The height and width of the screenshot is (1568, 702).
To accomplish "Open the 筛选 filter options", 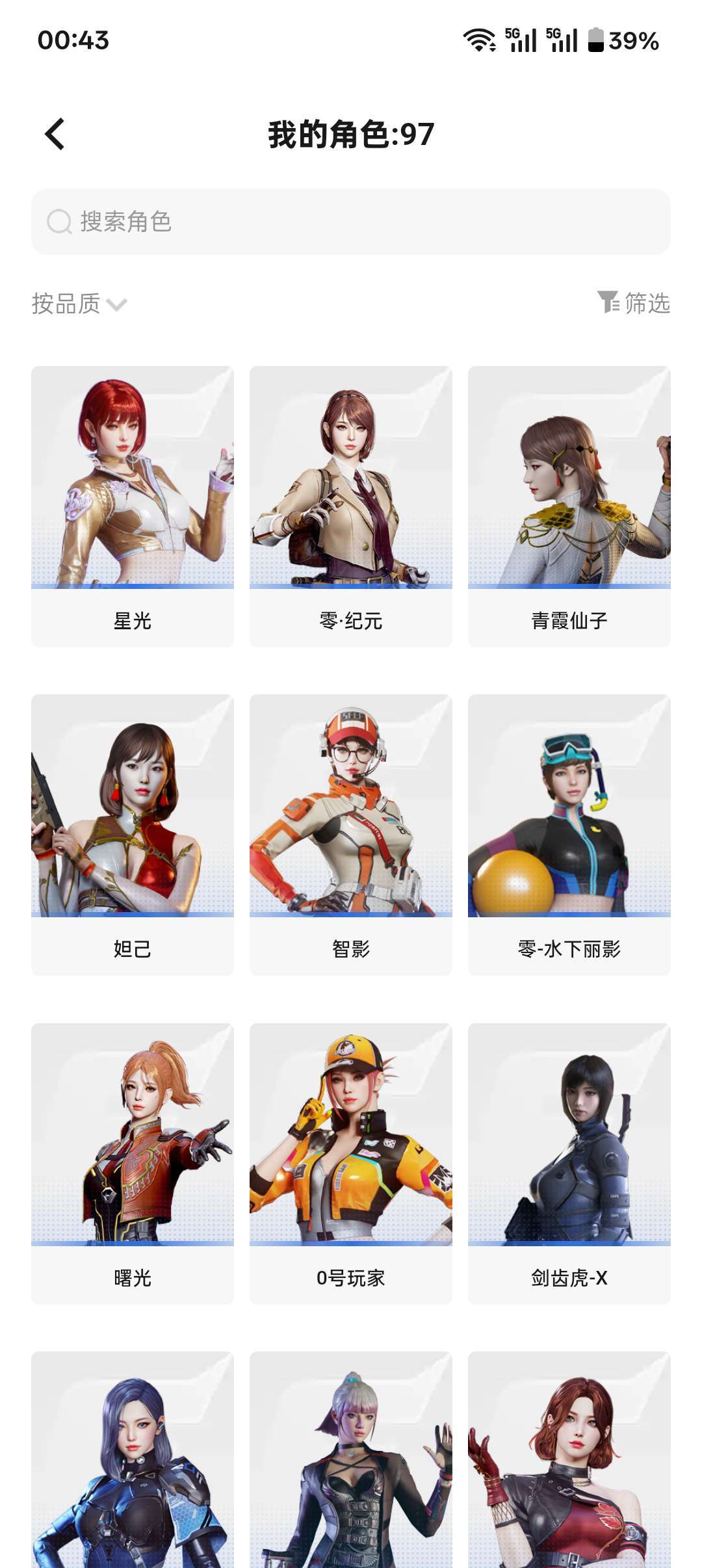I will pyautogui.click(x=634, y=303).
